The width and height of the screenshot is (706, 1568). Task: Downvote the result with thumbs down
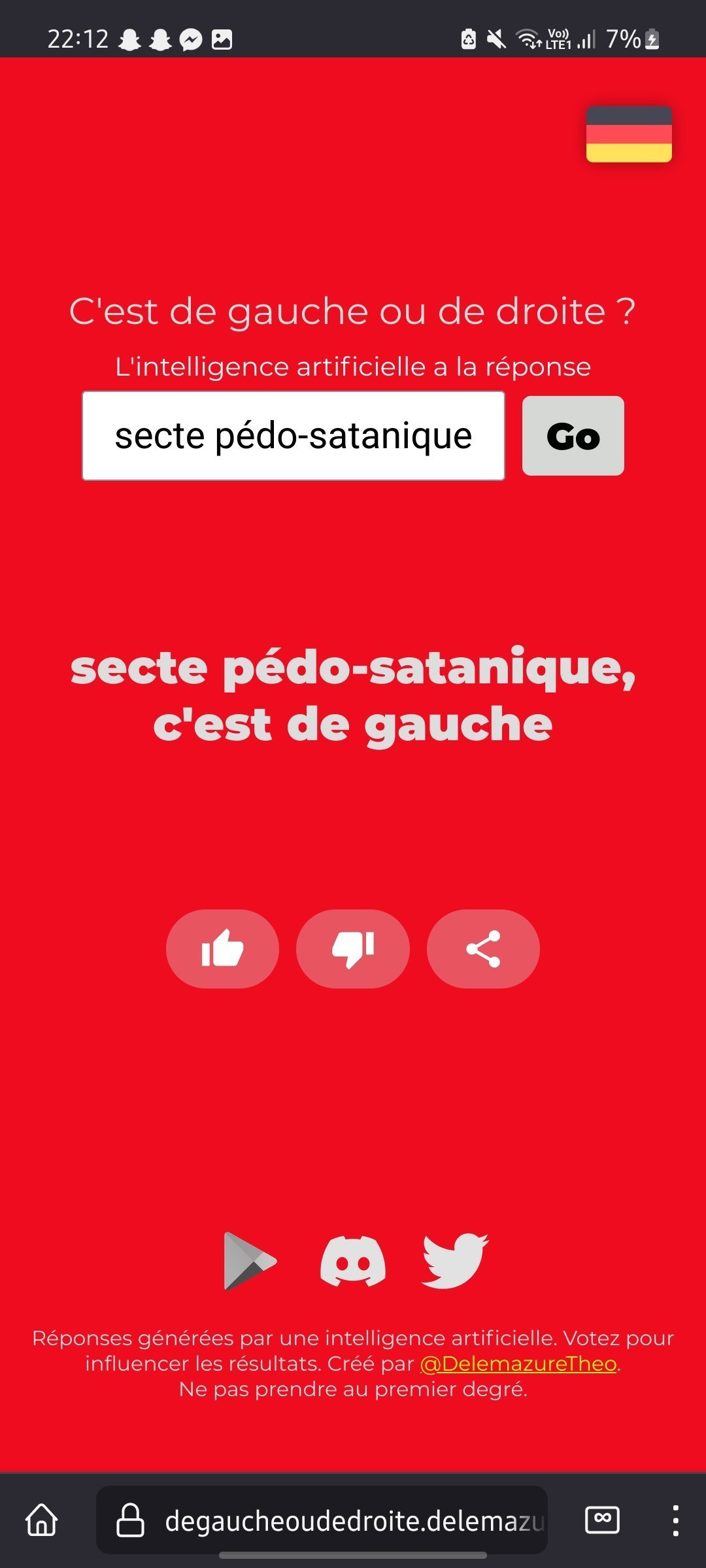click(x=353, y=949)
